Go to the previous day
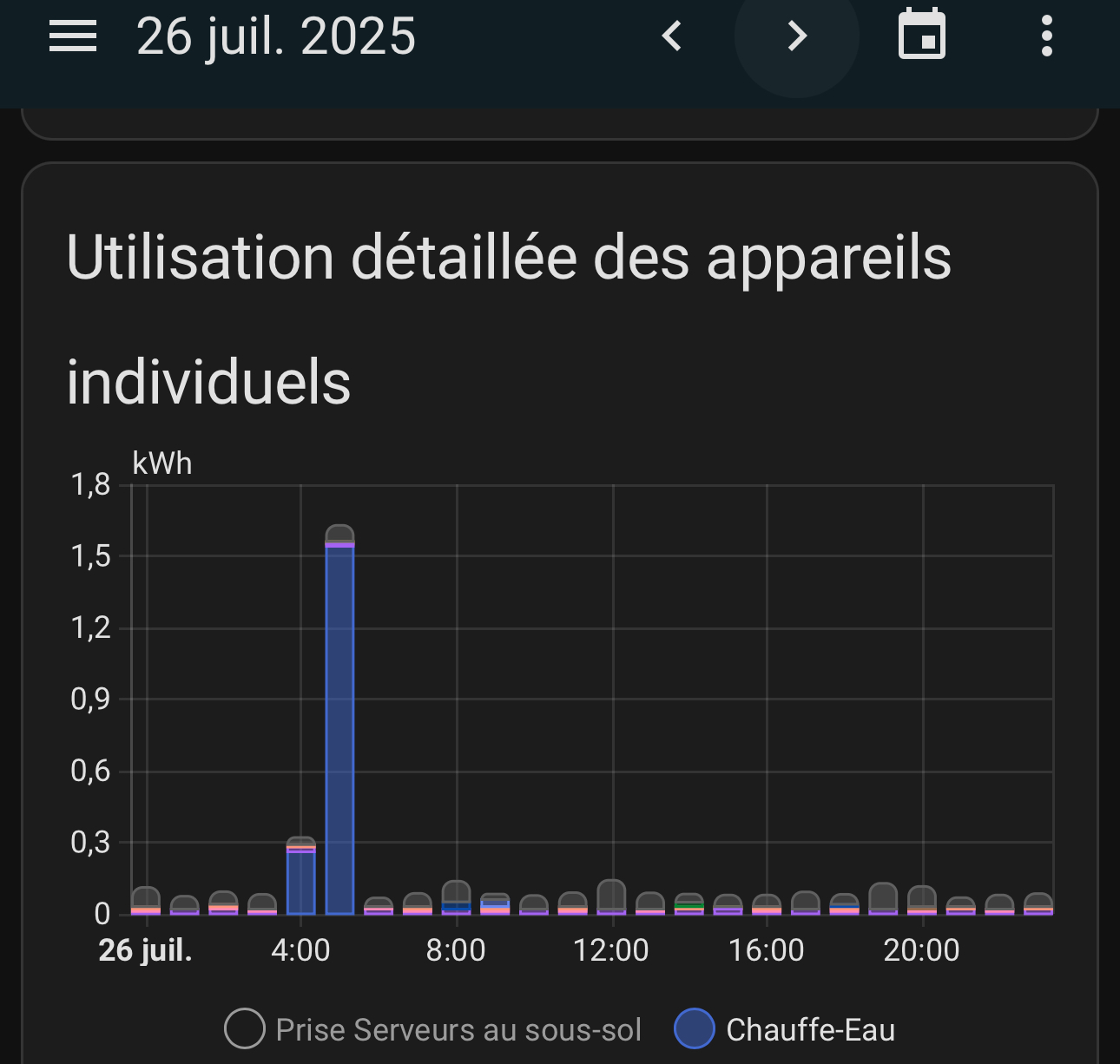This screenshot has width=1120, height=1064. click(x=672, y=36)
